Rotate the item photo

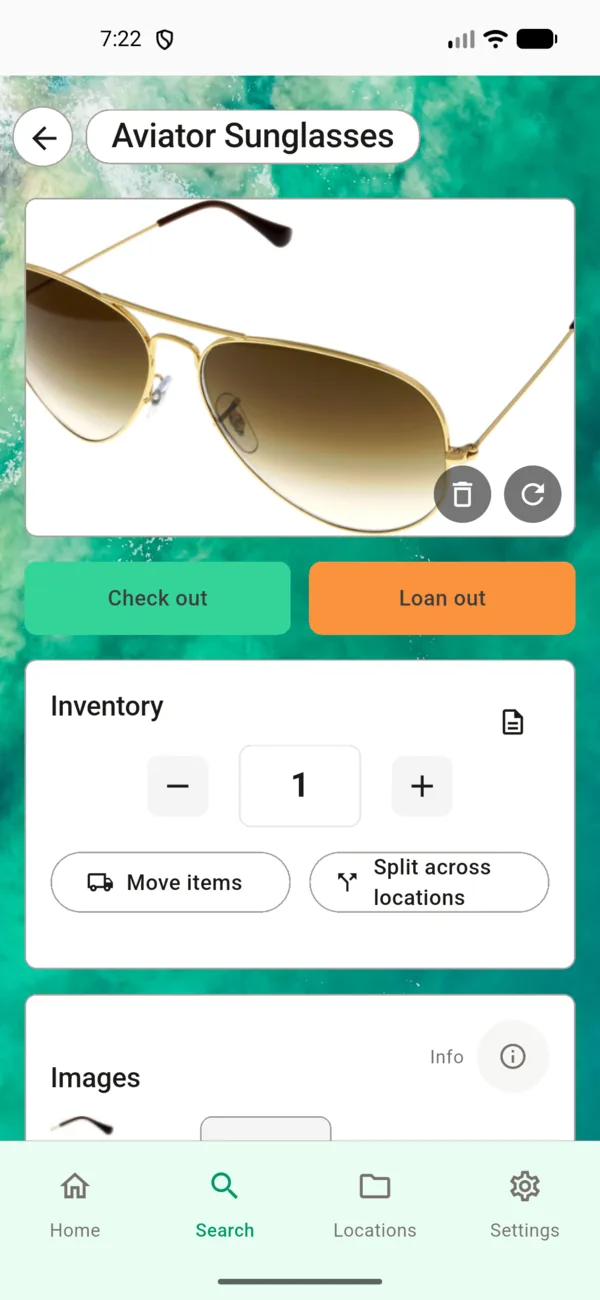tap(532, 494)
